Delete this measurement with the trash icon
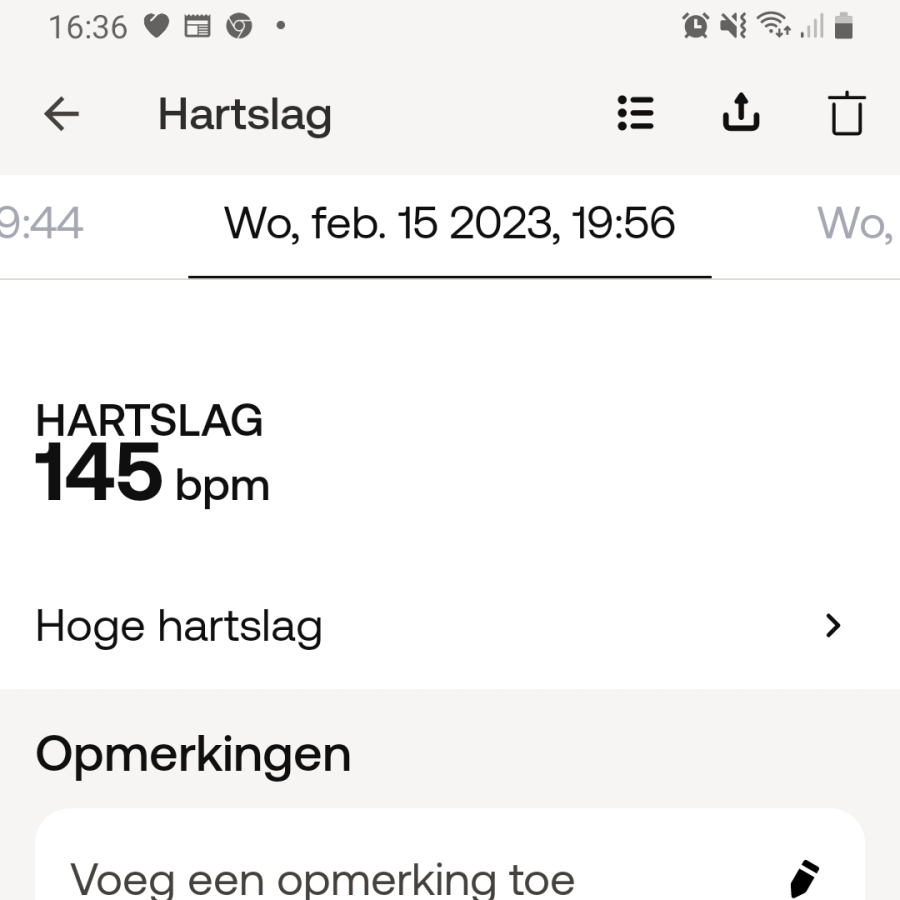The width and height of the screenshot is (900, 900). click(846, 115)
